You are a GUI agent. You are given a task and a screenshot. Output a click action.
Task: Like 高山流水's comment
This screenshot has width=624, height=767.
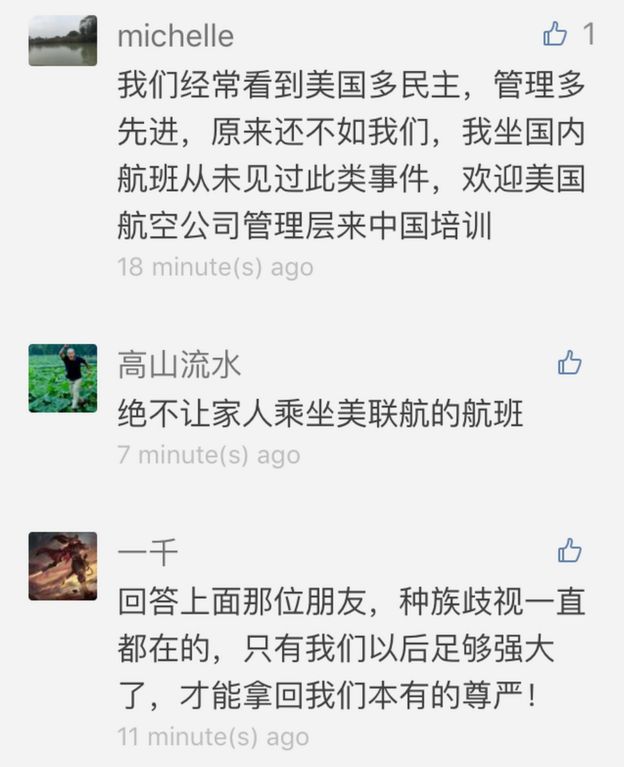[x=570, y=362]
